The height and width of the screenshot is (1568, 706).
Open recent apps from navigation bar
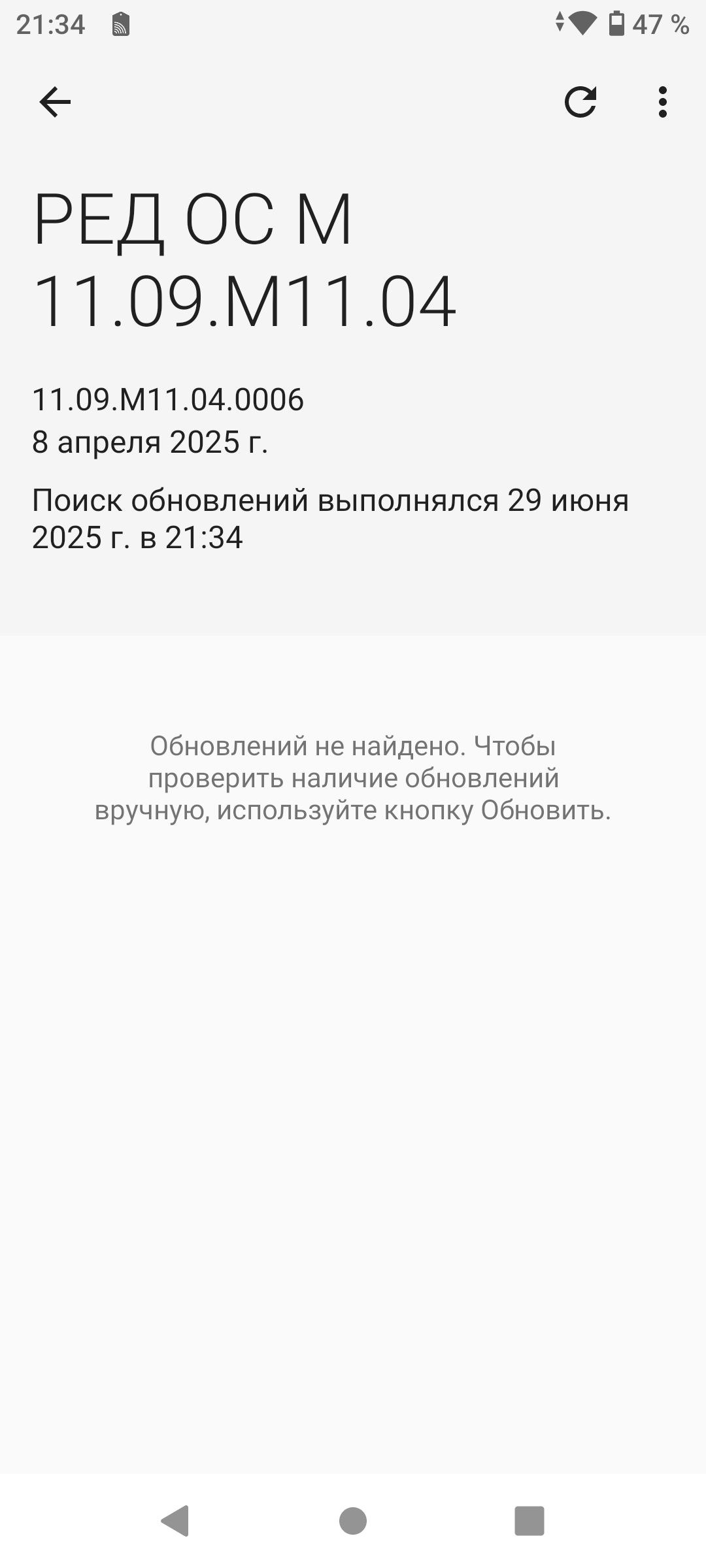click(529, 1520)
